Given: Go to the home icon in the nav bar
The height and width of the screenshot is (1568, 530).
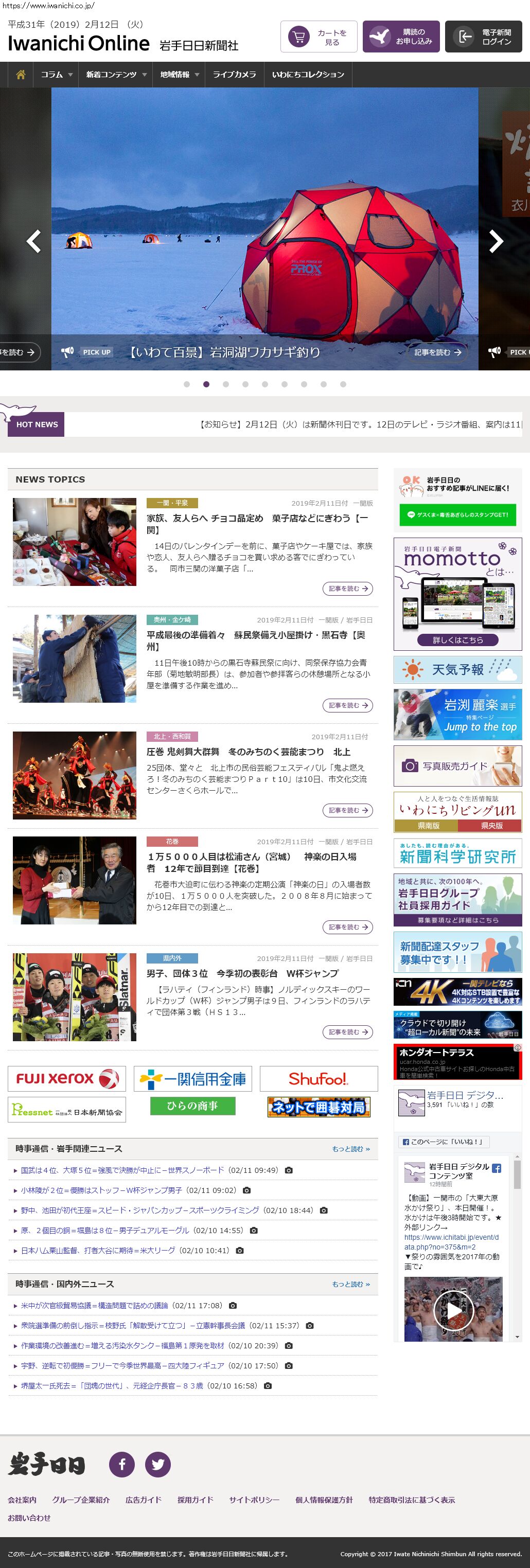Looking at the screenshot, I should (x=21, y=74).
